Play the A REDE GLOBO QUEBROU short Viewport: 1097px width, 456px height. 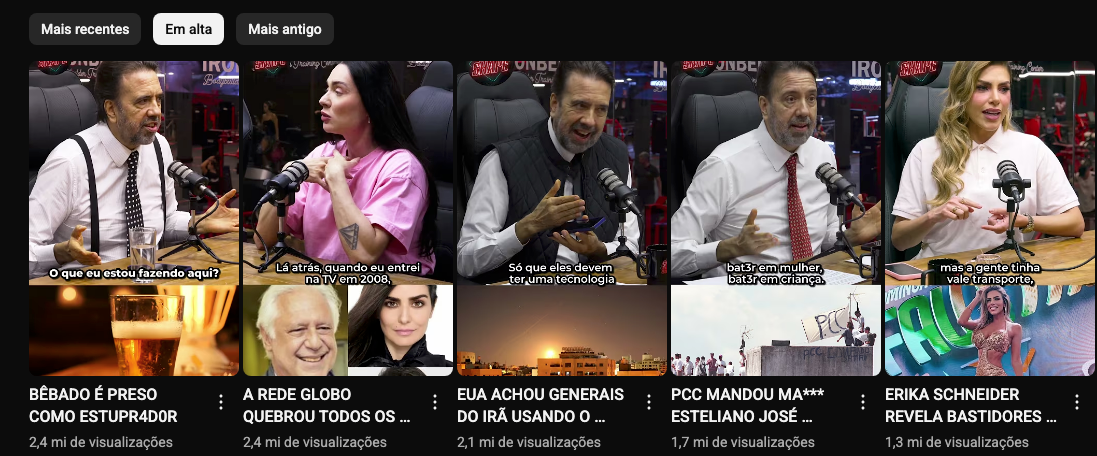[348, 218]
